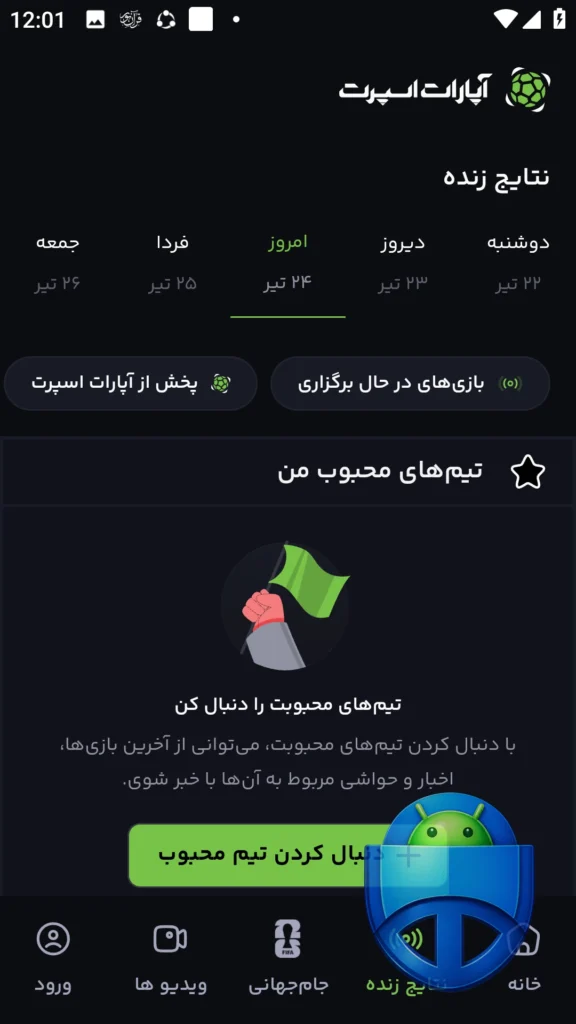Open the جمعه ۲۶ تیر date tab
This screenshot has width=576, height=1024.
pos(57,263)
